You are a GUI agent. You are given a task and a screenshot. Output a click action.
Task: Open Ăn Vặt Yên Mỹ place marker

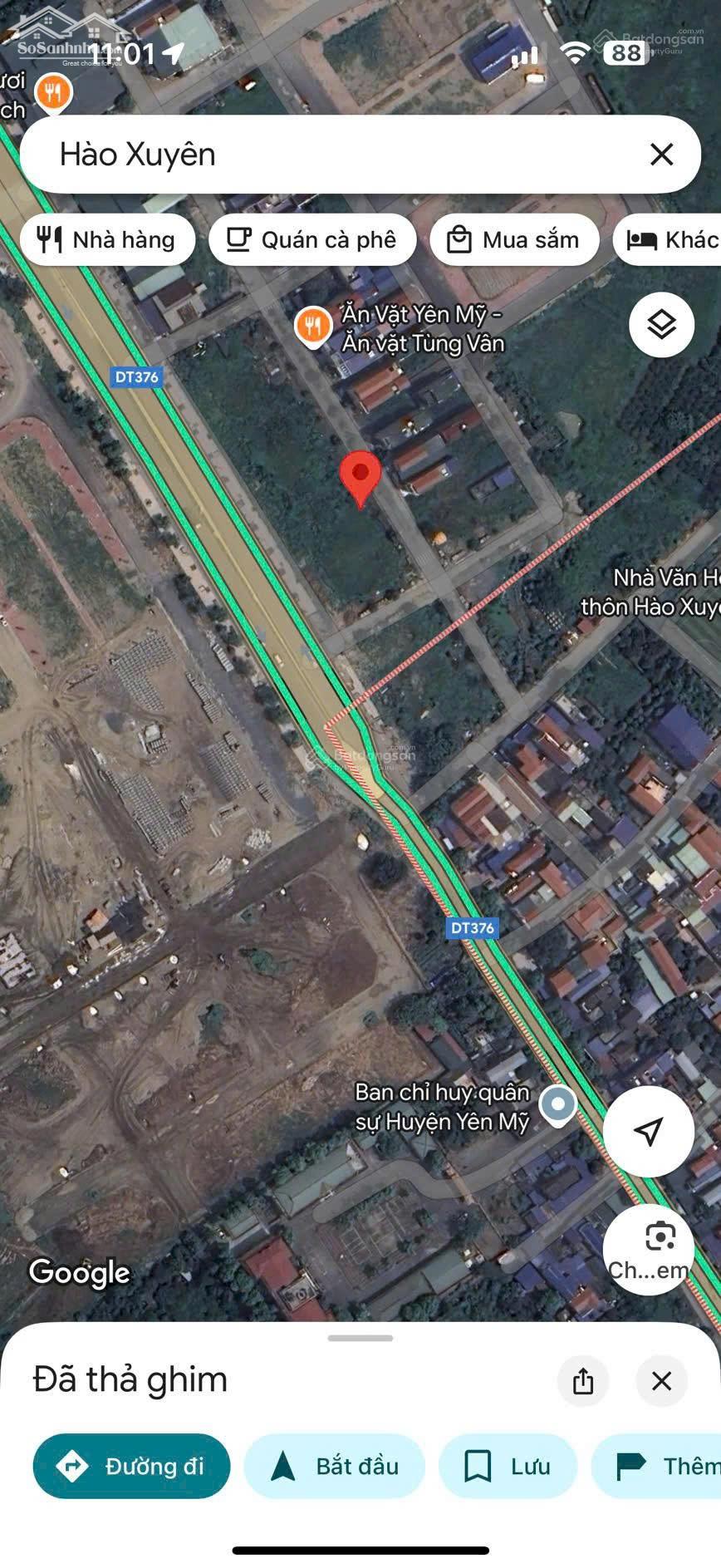tap(313, 327)
